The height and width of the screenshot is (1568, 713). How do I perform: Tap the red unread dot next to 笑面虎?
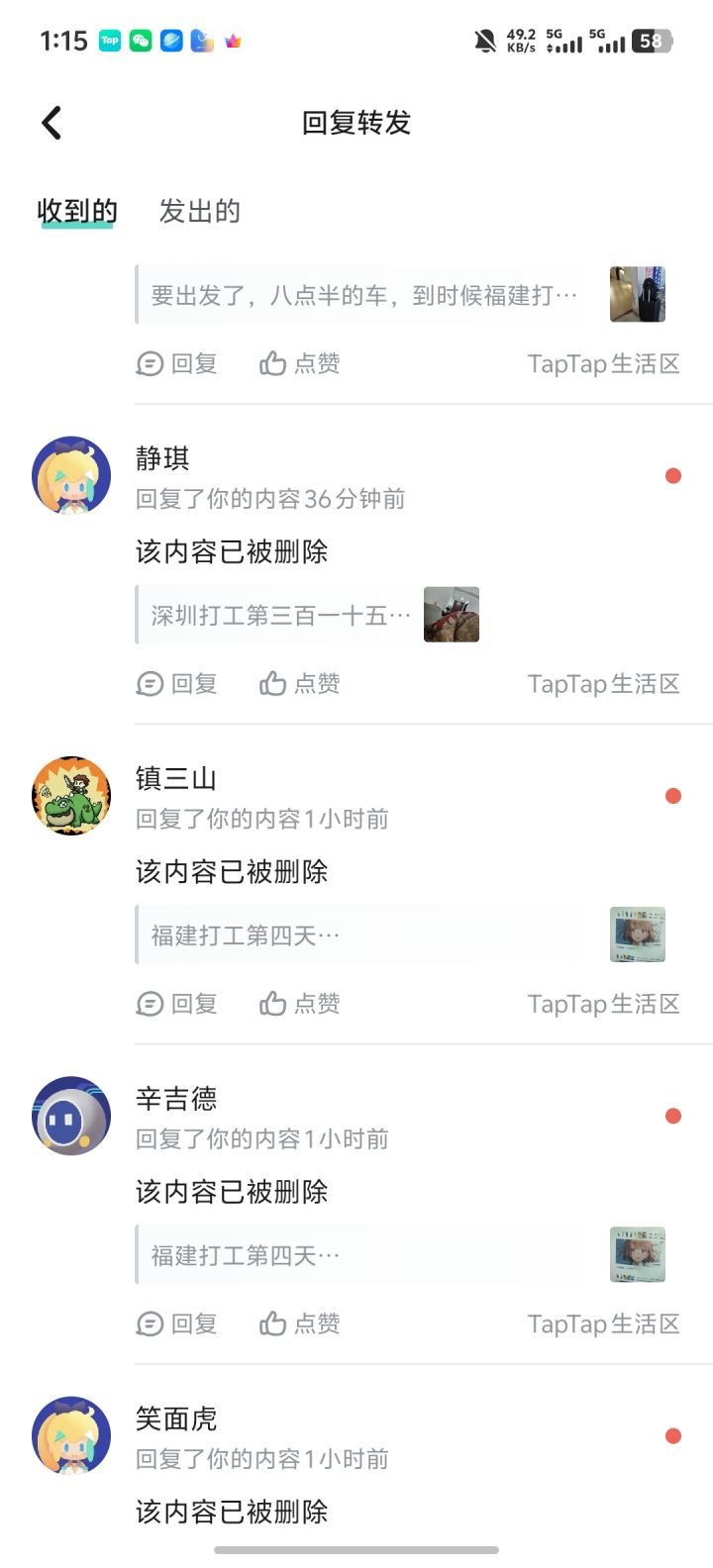673,1434
